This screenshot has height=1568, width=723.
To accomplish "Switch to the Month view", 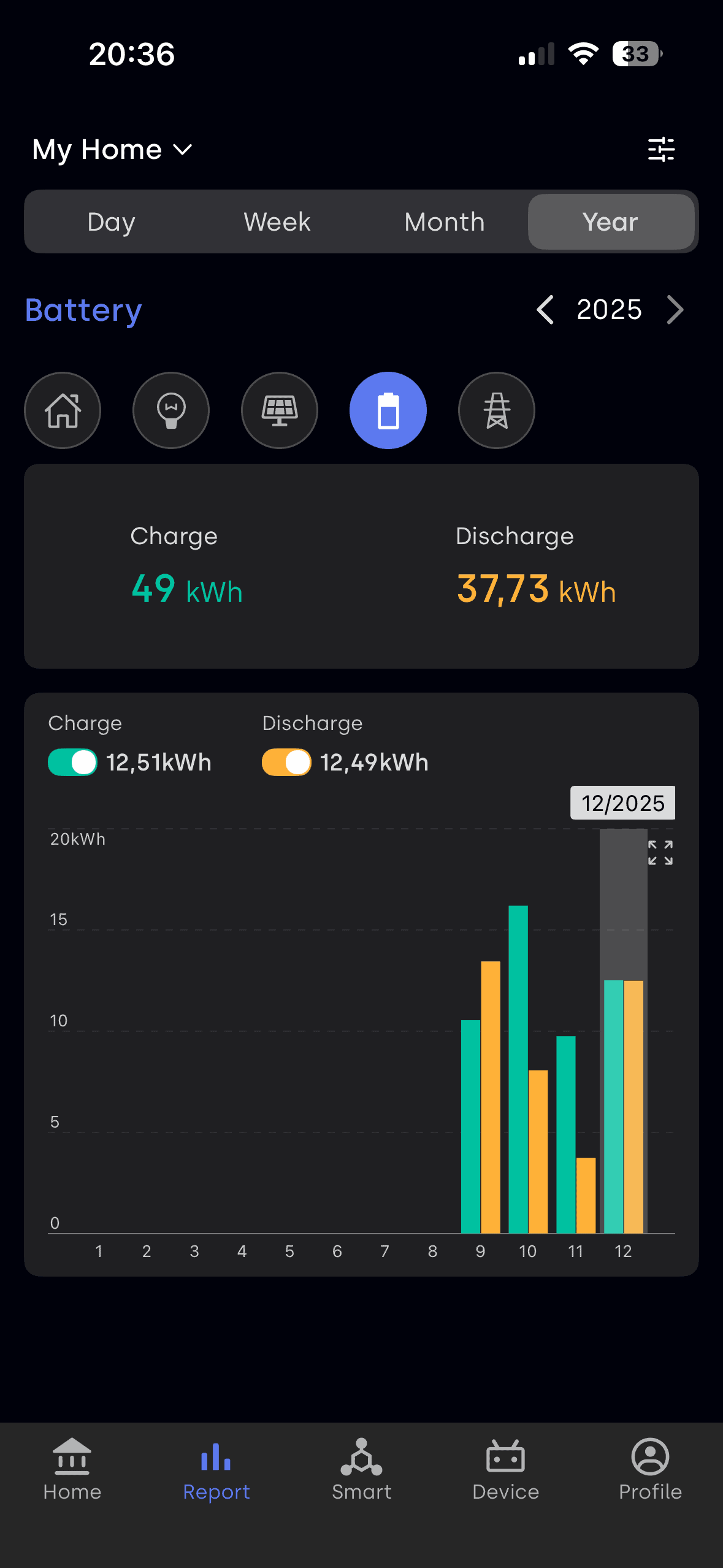I will click(x=445, y=222).
